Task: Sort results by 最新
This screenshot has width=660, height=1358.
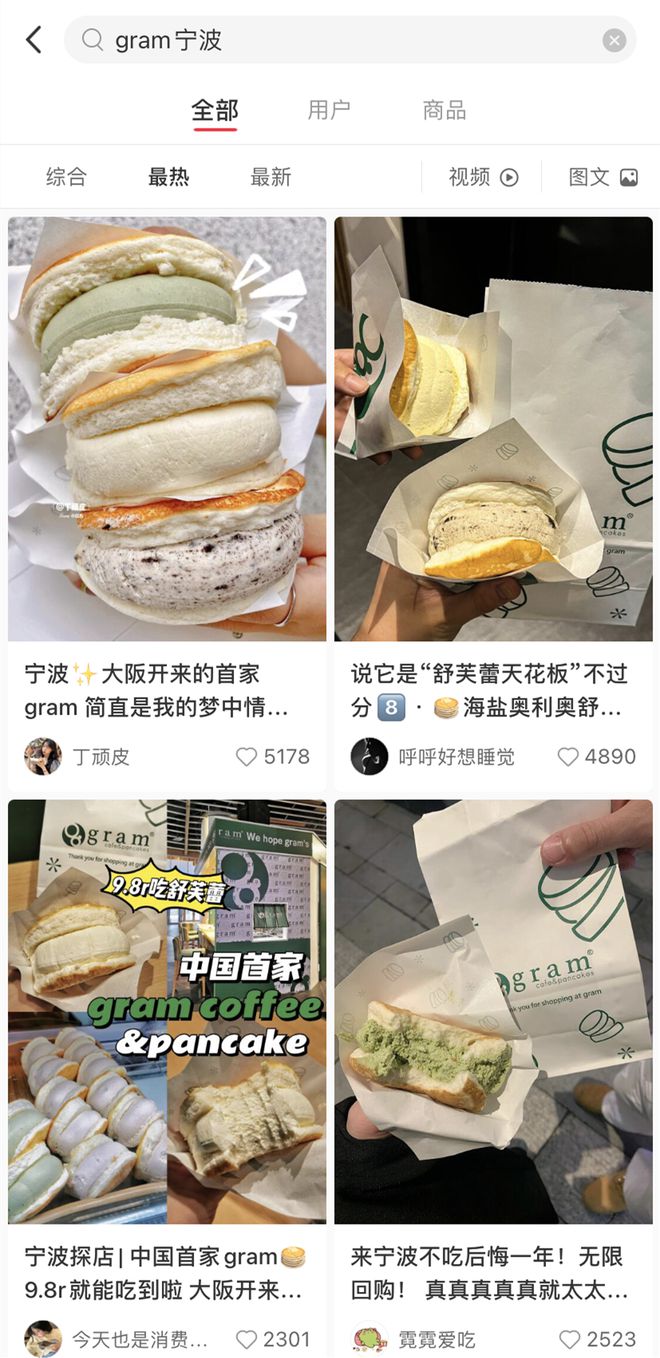Action: (270, 177)
